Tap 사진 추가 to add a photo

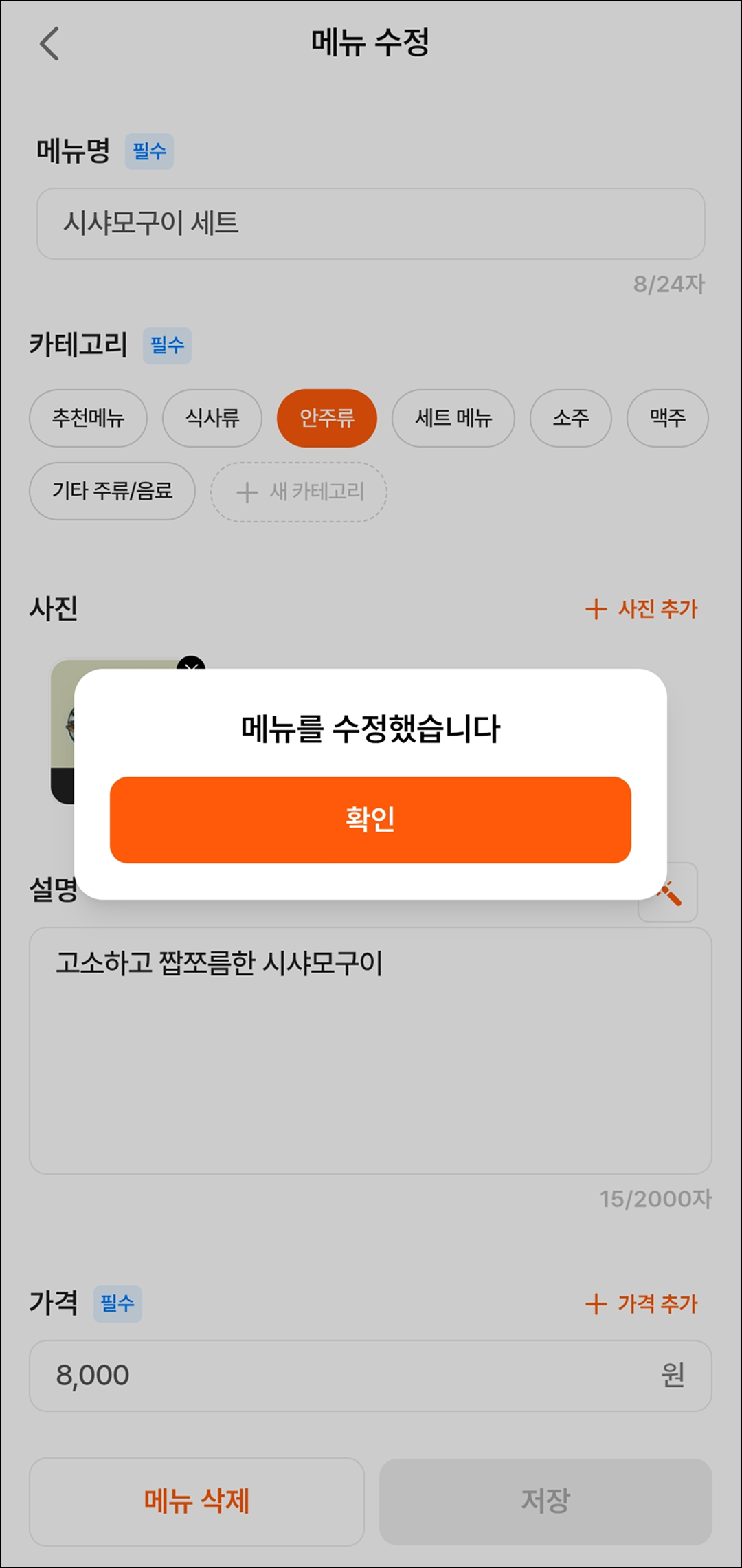pyautogui.click(x=641, y=609)
